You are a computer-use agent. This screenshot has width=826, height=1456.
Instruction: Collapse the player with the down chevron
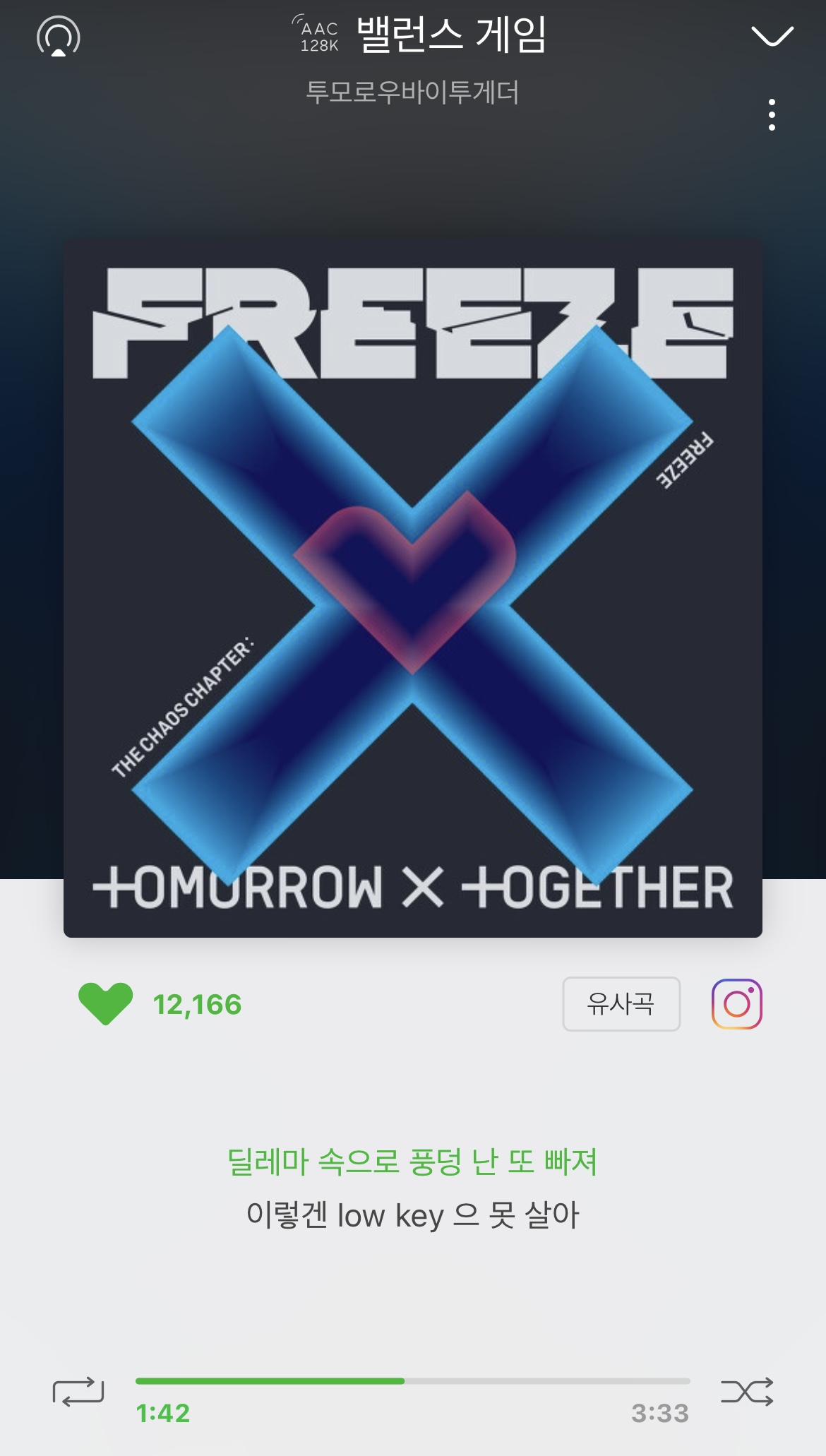click(x=772, y=35)
